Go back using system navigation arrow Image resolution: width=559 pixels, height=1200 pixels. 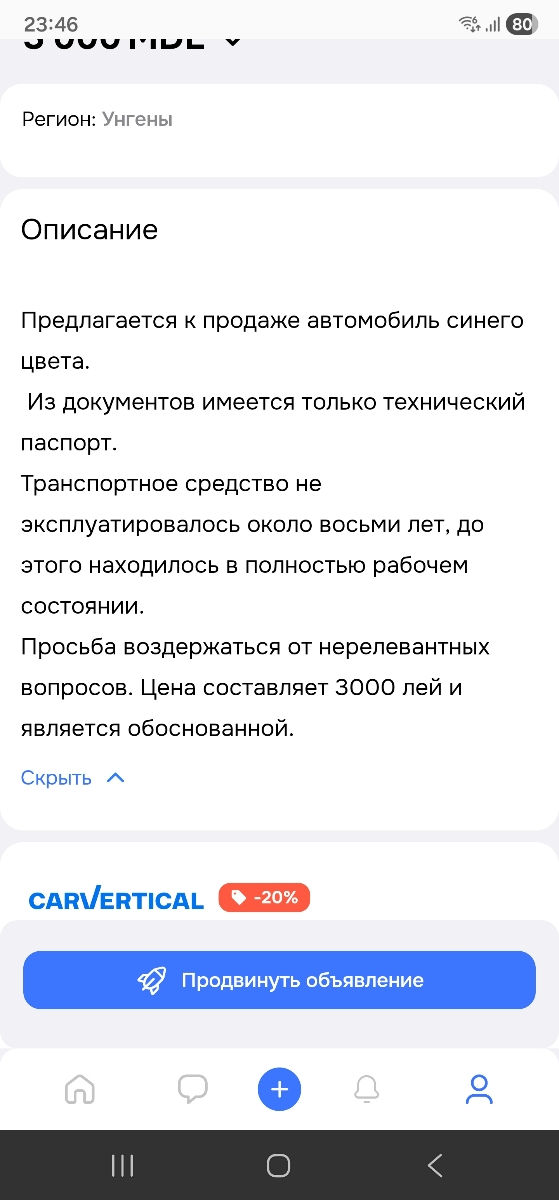click(x=435, y=1165)
